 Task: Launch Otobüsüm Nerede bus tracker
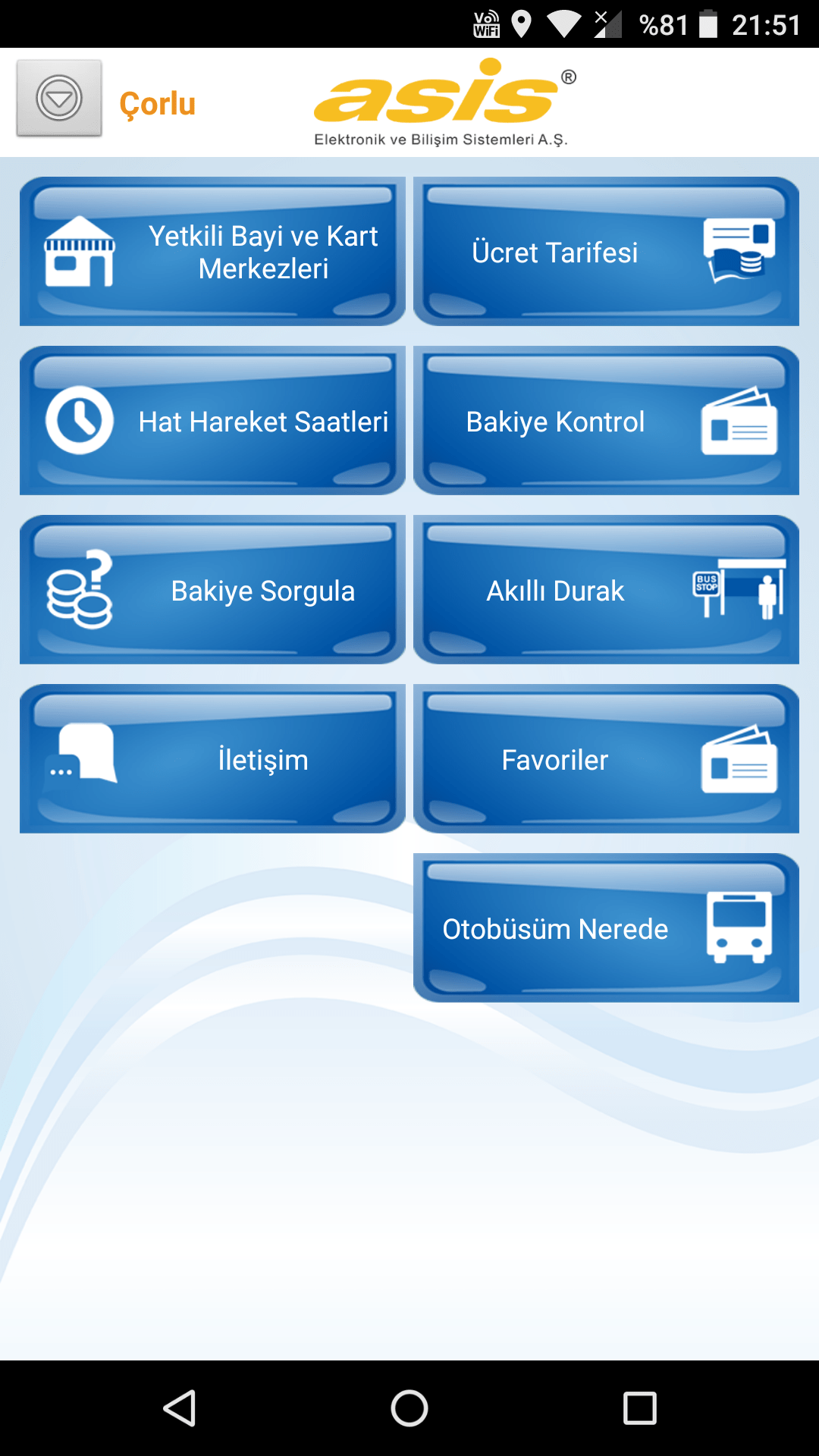click(x=606, y=928)
